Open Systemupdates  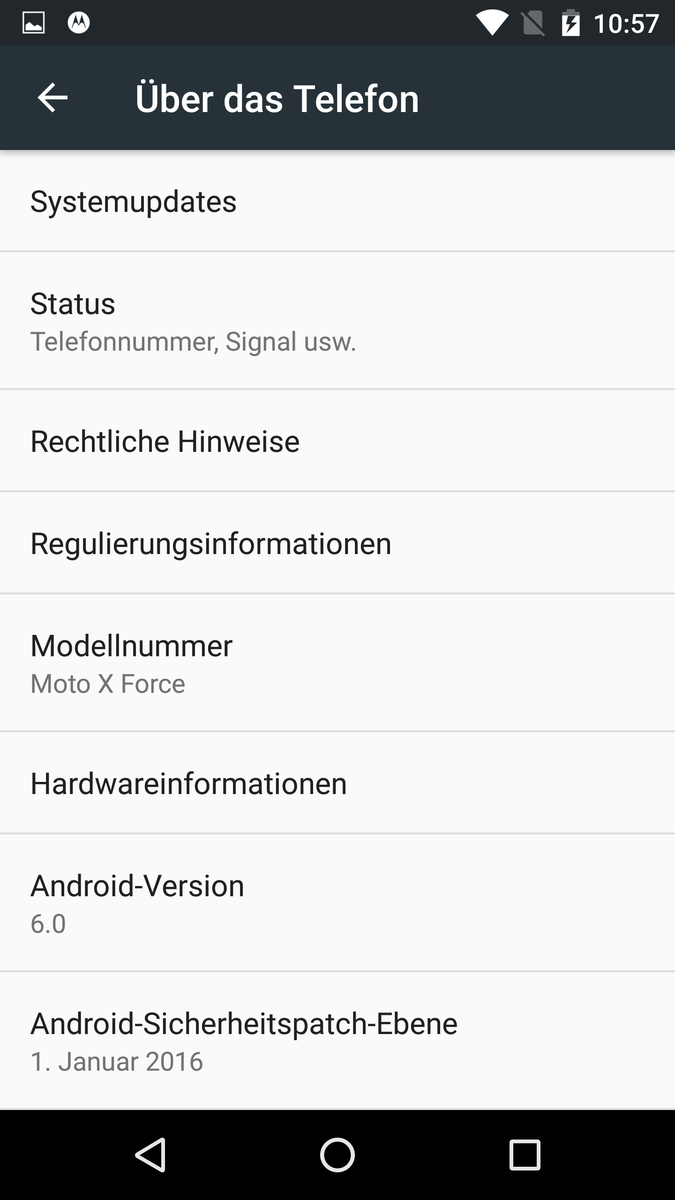point(337,201)
